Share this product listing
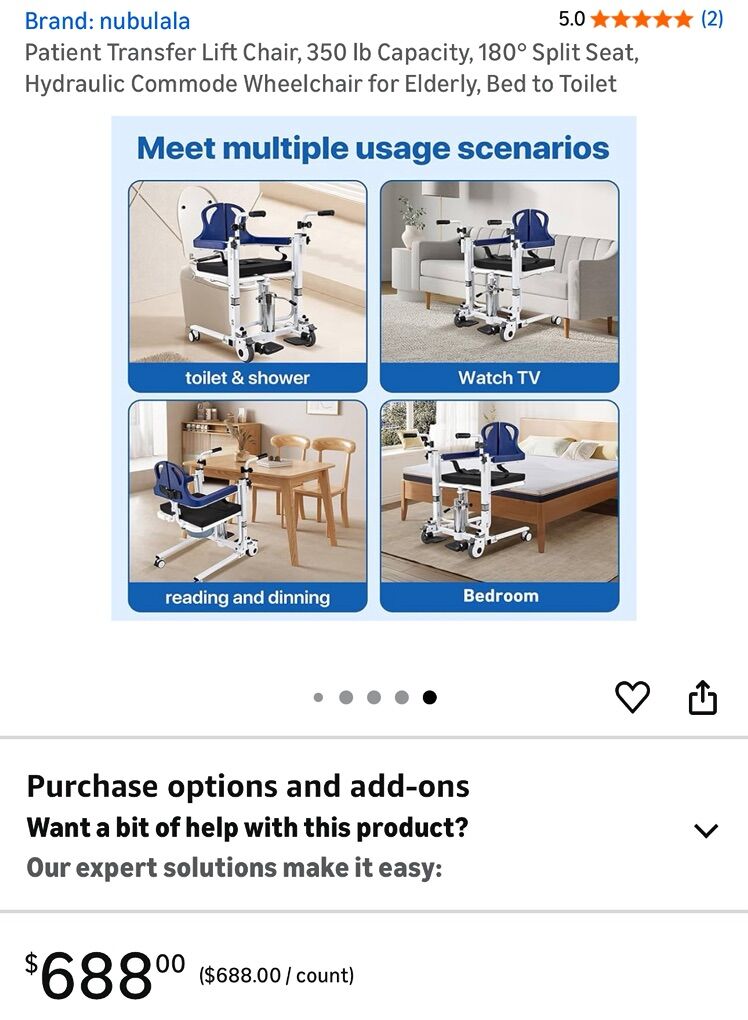The image size is (748, 1020). pyautogui.click(x=703, y=697)
